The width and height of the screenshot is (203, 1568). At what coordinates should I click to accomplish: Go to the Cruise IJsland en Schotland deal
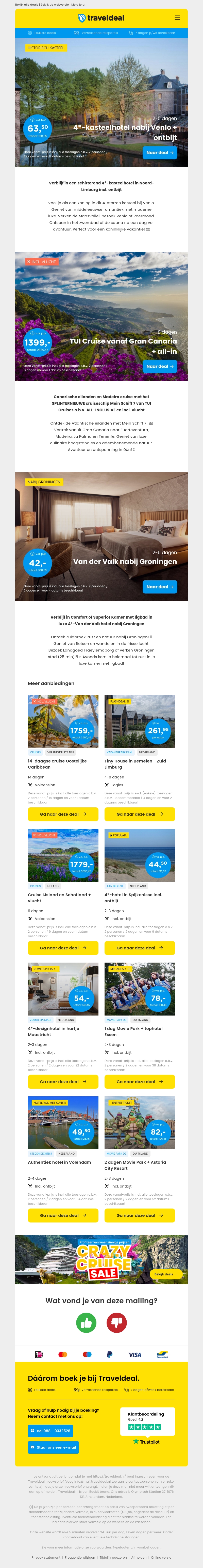coord(63,948)
